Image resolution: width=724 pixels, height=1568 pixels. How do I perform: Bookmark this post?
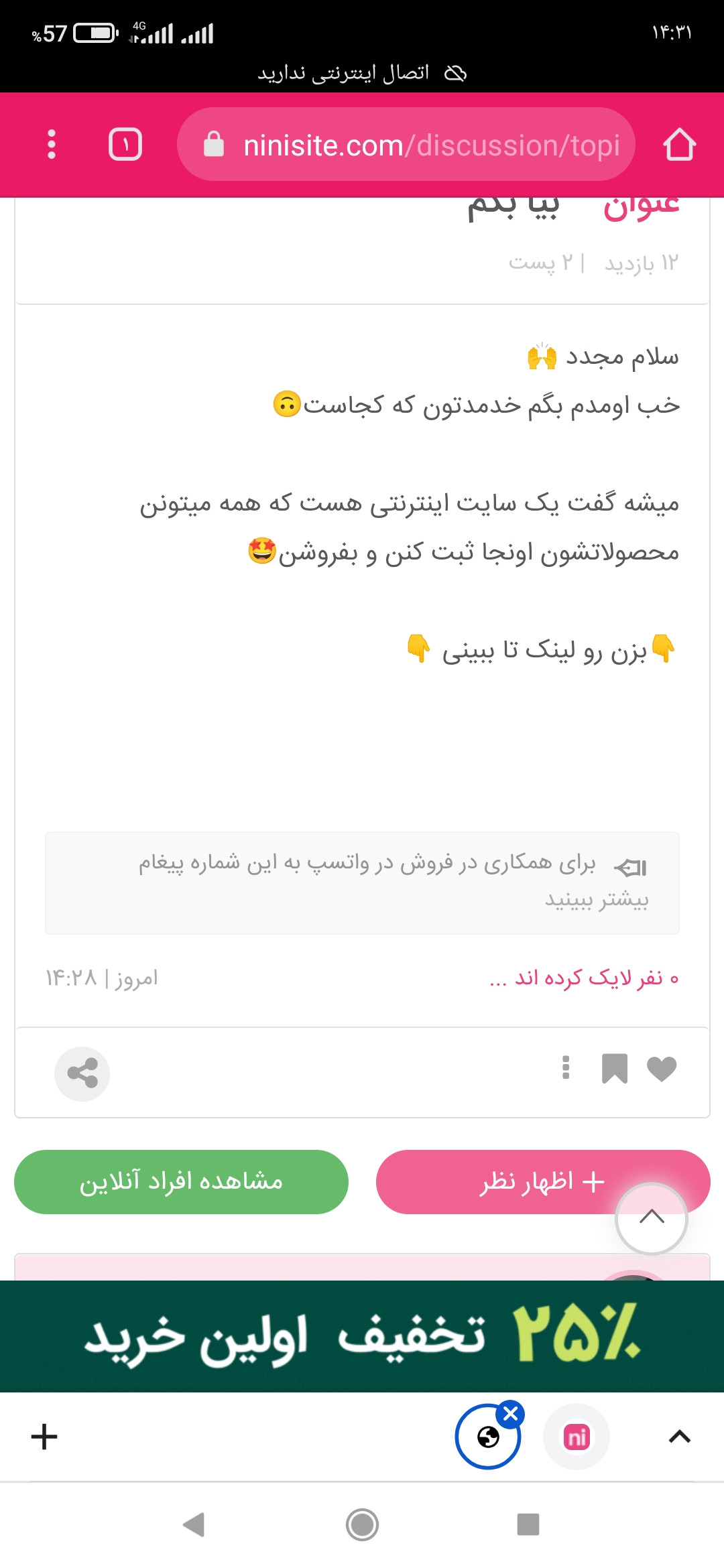coord(614,1069)
